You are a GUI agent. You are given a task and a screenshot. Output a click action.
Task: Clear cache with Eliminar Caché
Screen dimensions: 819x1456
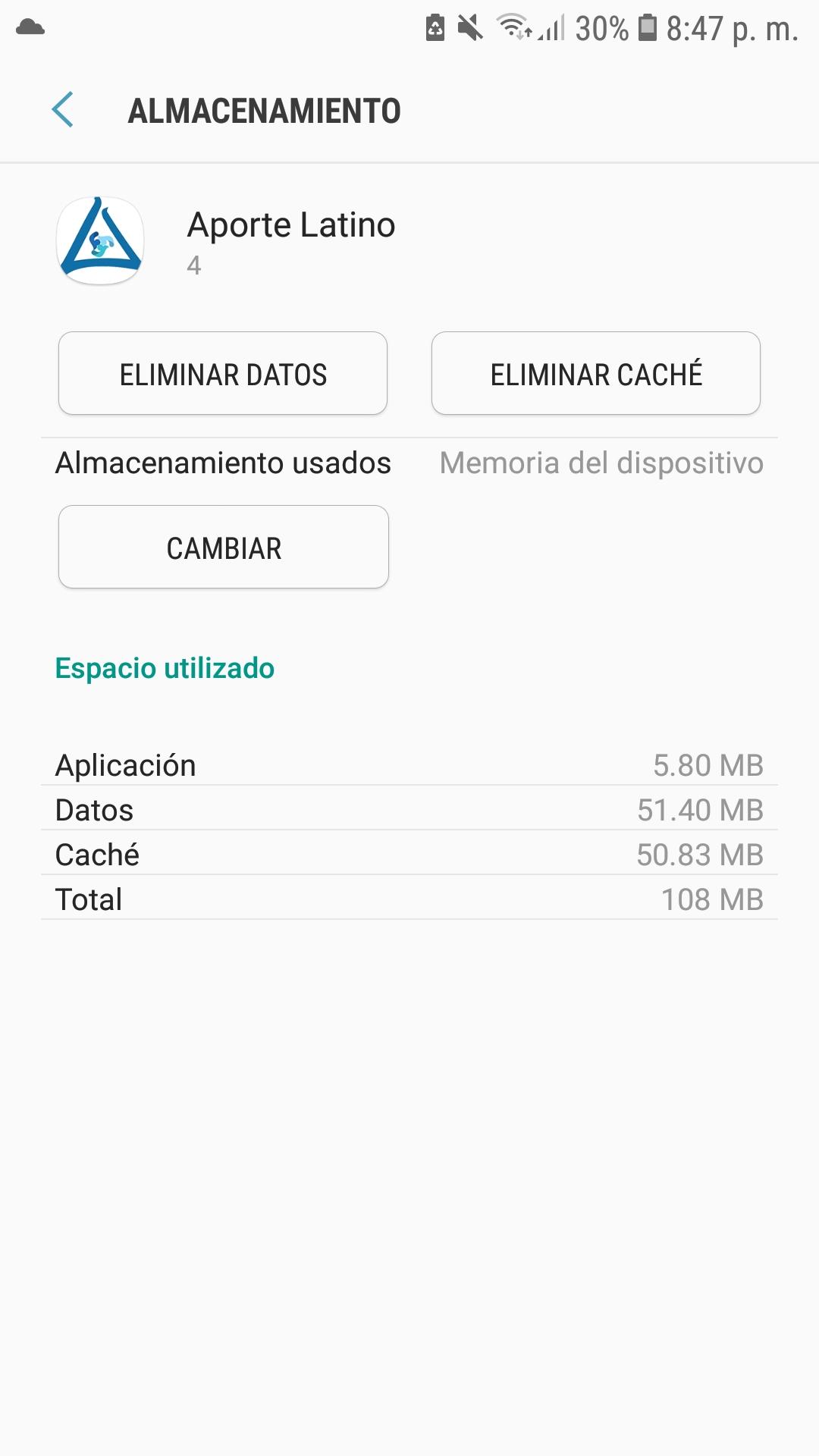pyautogui.click(x=596, y=374)
